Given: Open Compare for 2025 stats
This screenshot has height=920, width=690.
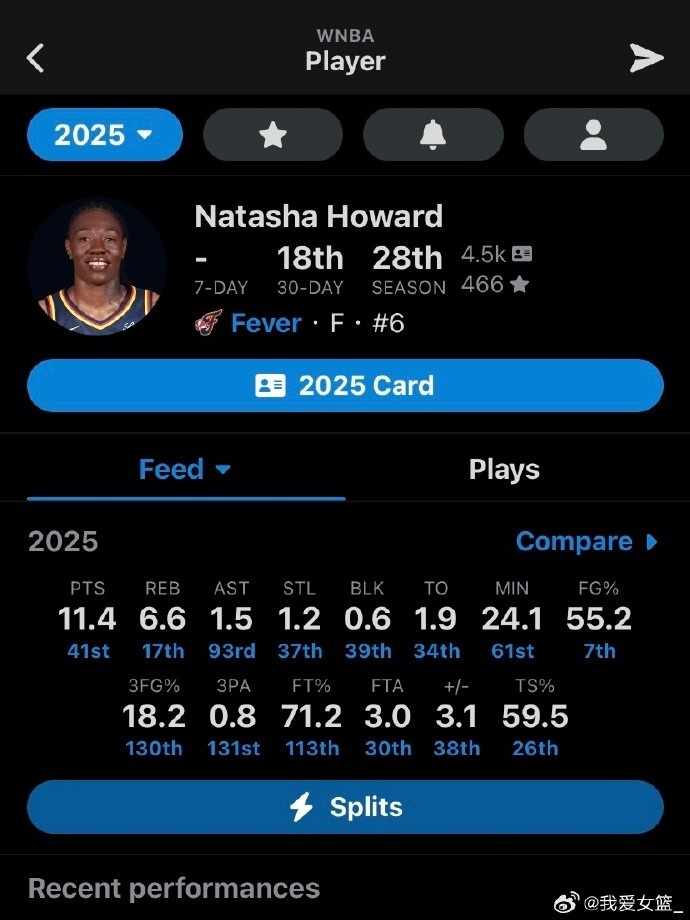Looking at the screenshot, I should click(587, 541).
